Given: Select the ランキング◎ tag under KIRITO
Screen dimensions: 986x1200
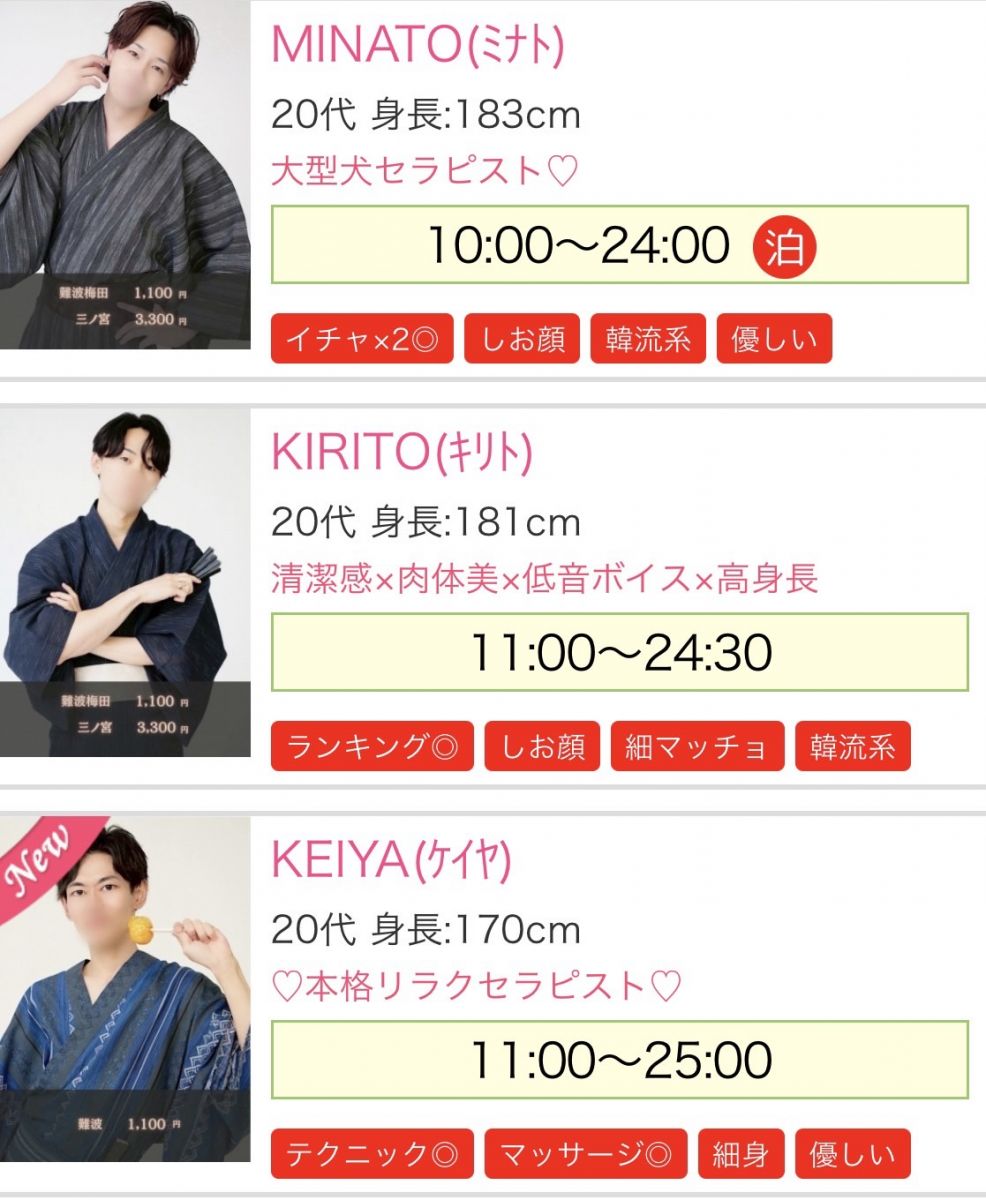Looking at the screenshot, I should tap(372, 747).
